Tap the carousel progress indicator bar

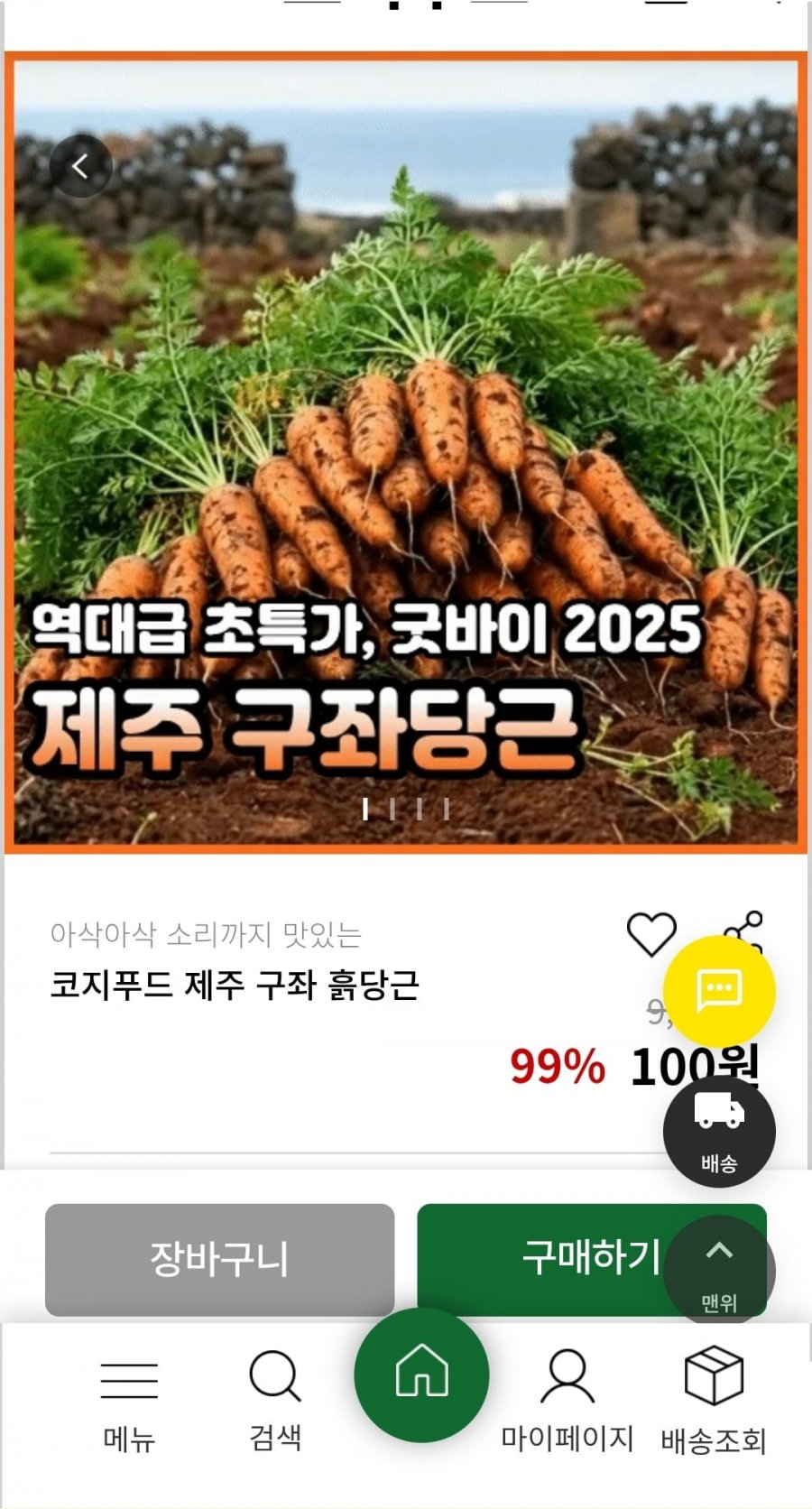coord(404,810)
